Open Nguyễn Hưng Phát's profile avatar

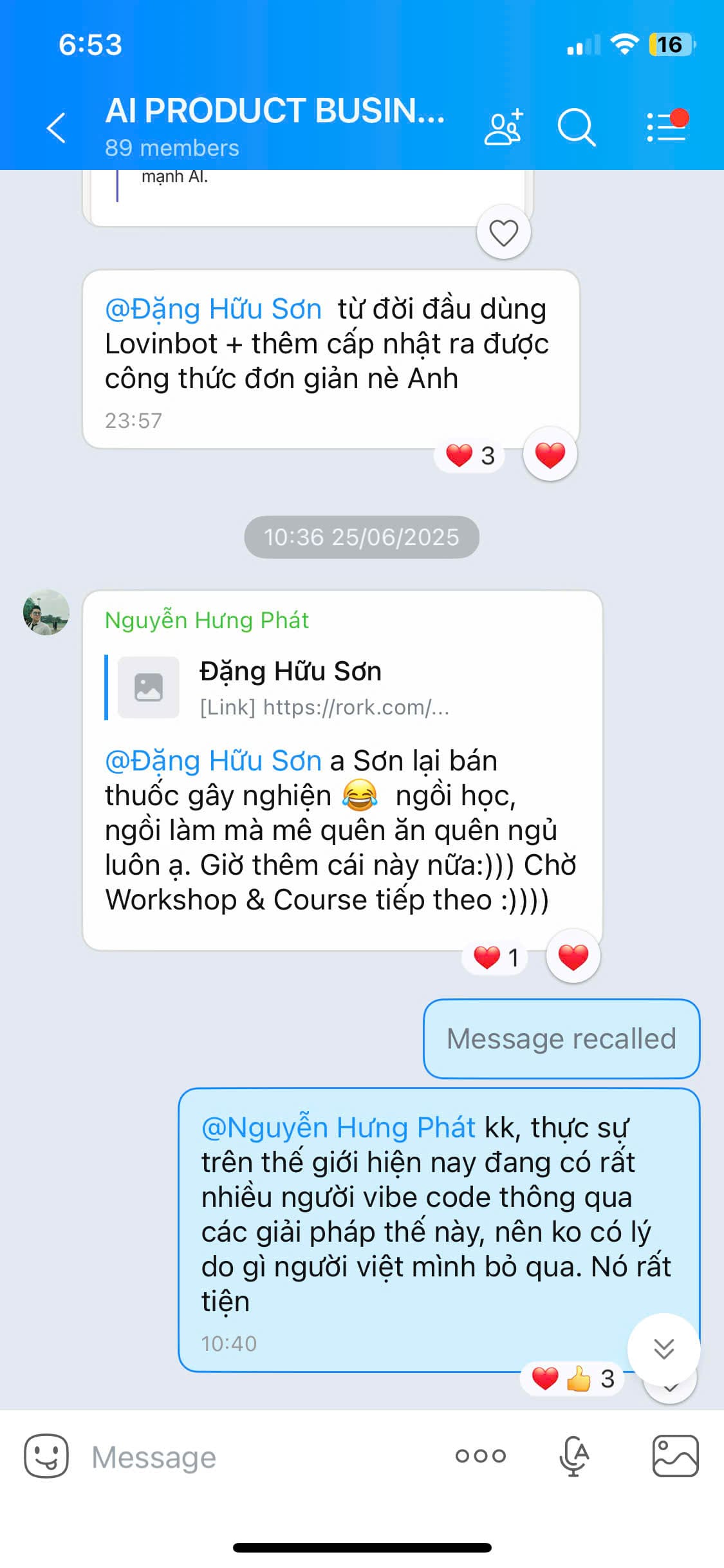click(46, 612)
